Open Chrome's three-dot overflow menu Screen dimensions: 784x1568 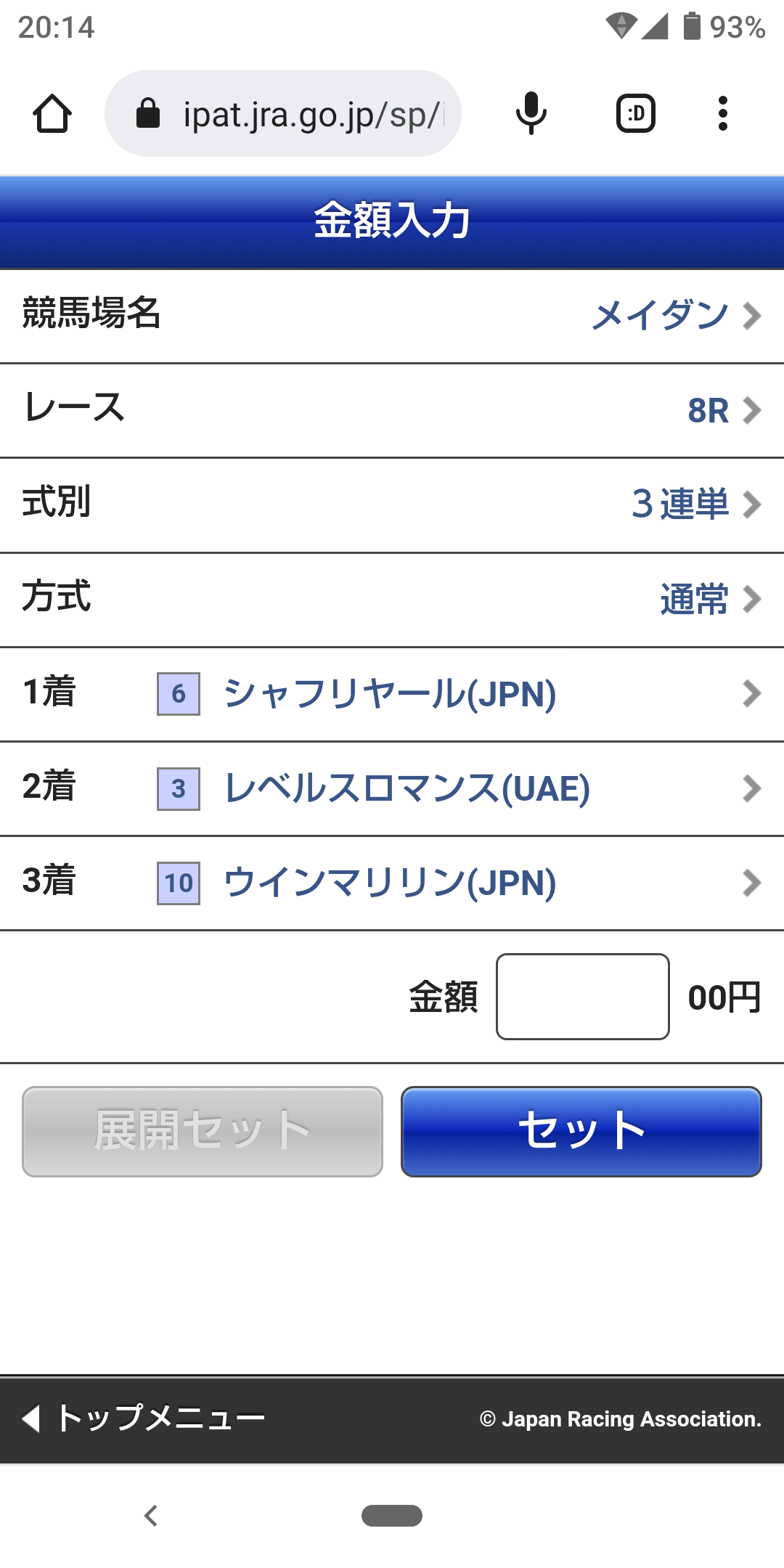723,113
